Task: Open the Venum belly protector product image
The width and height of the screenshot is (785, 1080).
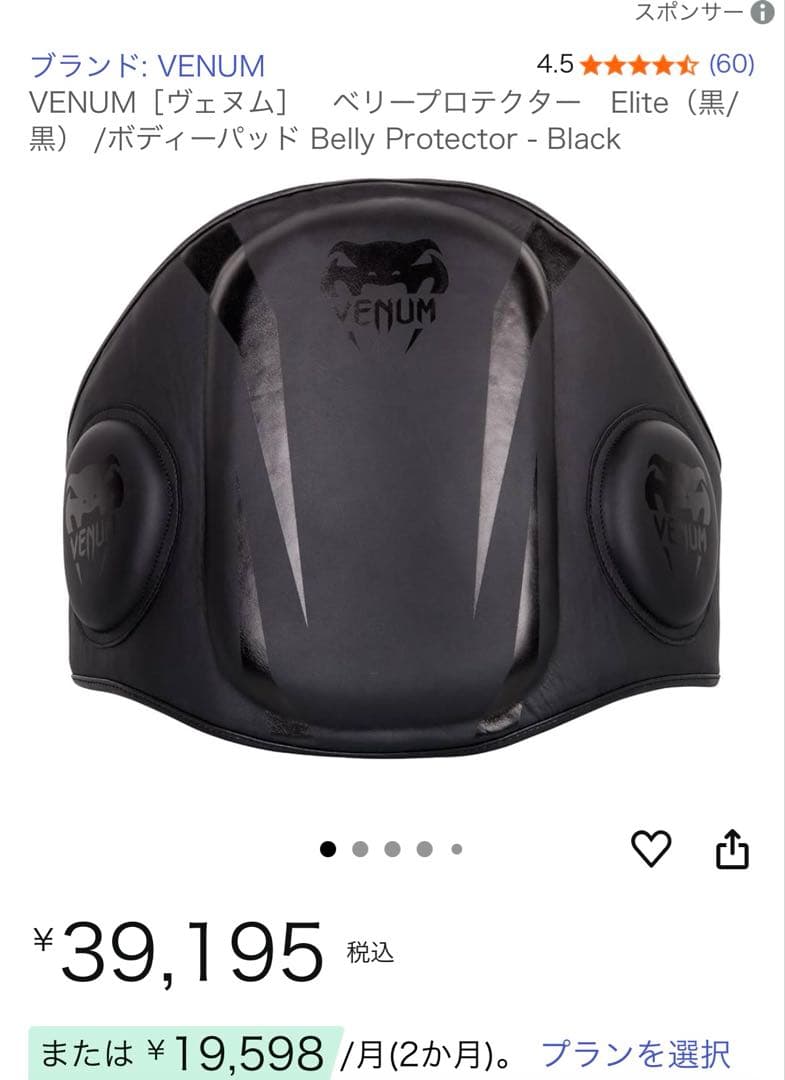Action: [x=392, y=470]
